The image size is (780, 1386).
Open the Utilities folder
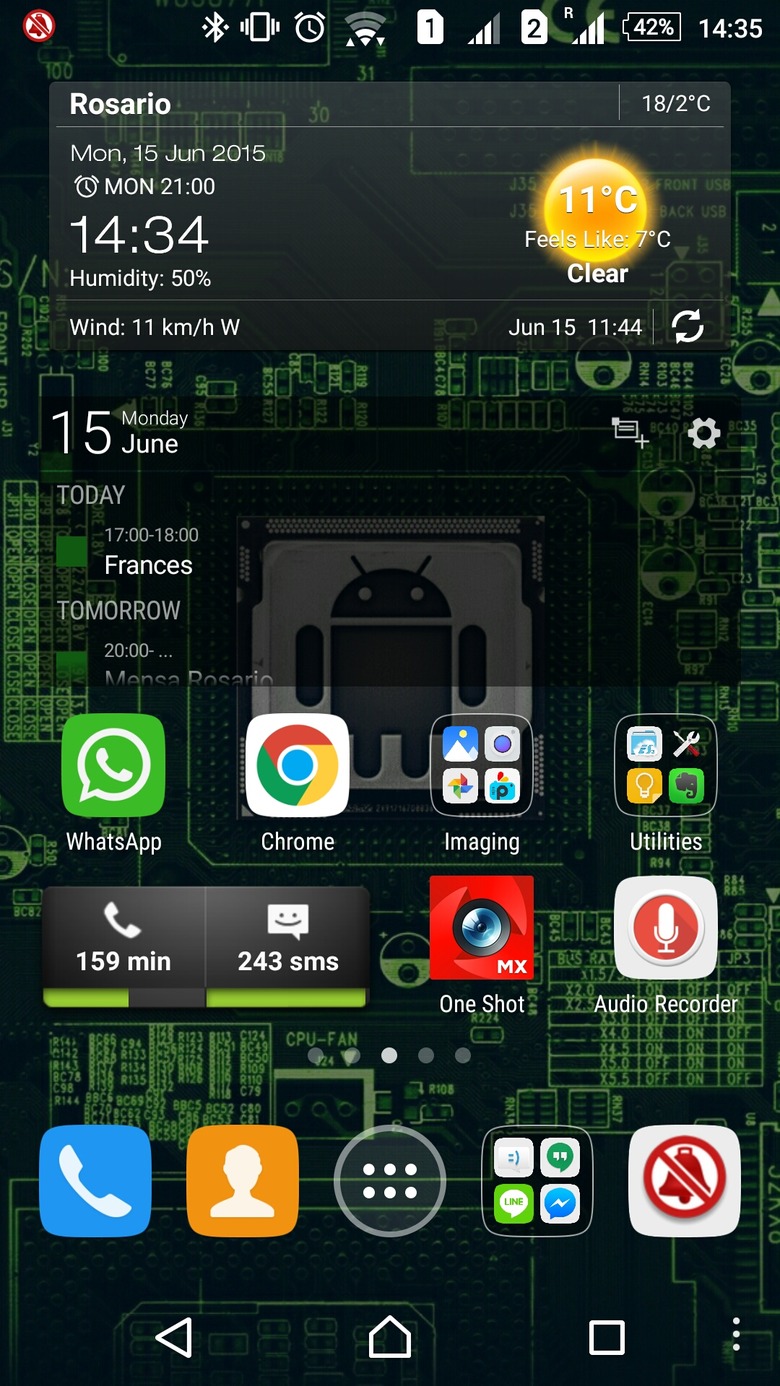[x=665, y=766]
